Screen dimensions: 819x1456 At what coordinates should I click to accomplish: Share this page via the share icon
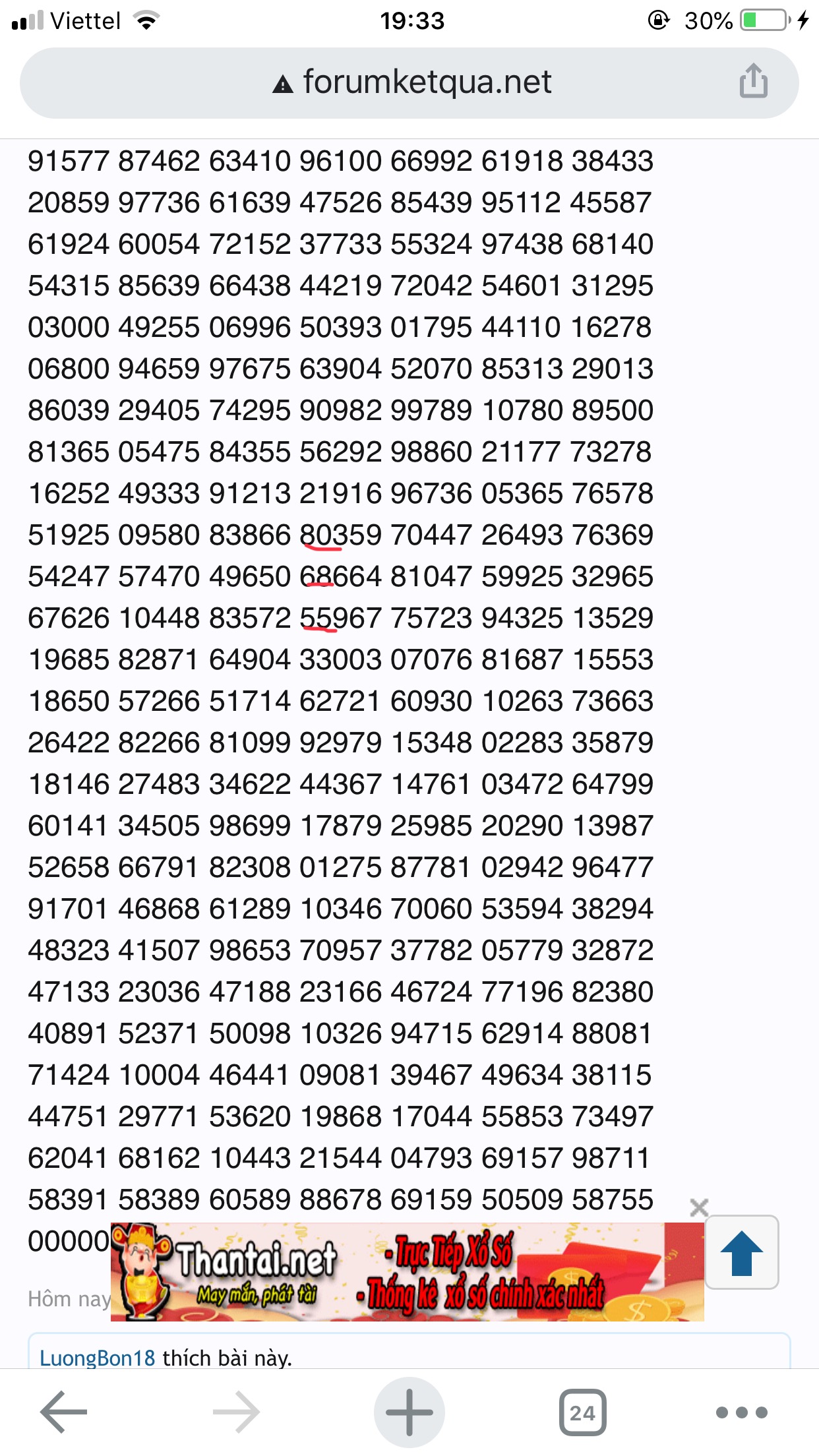coord(753,81)
